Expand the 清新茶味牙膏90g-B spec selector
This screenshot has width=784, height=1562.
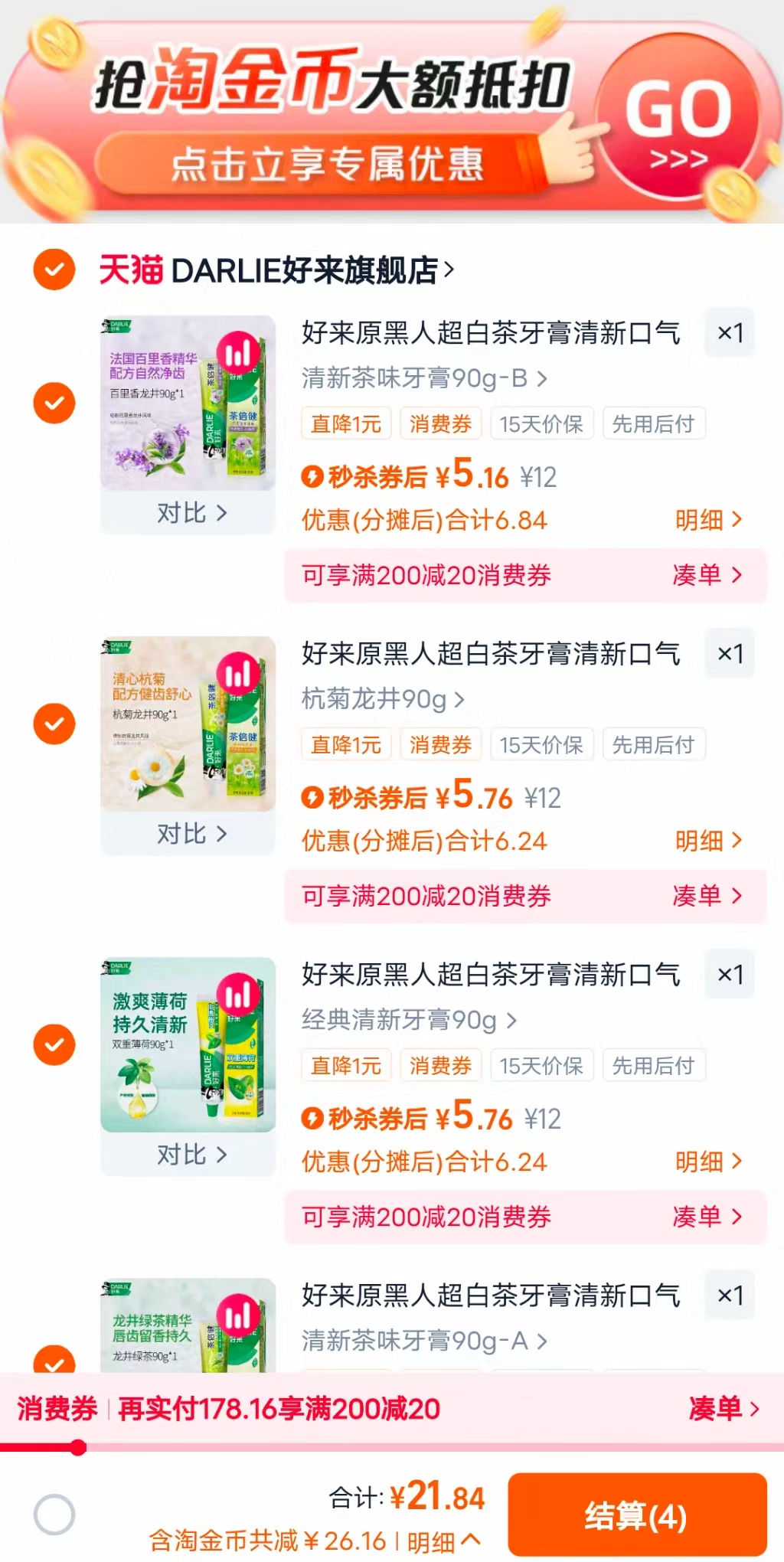click(x=422, y=378)
